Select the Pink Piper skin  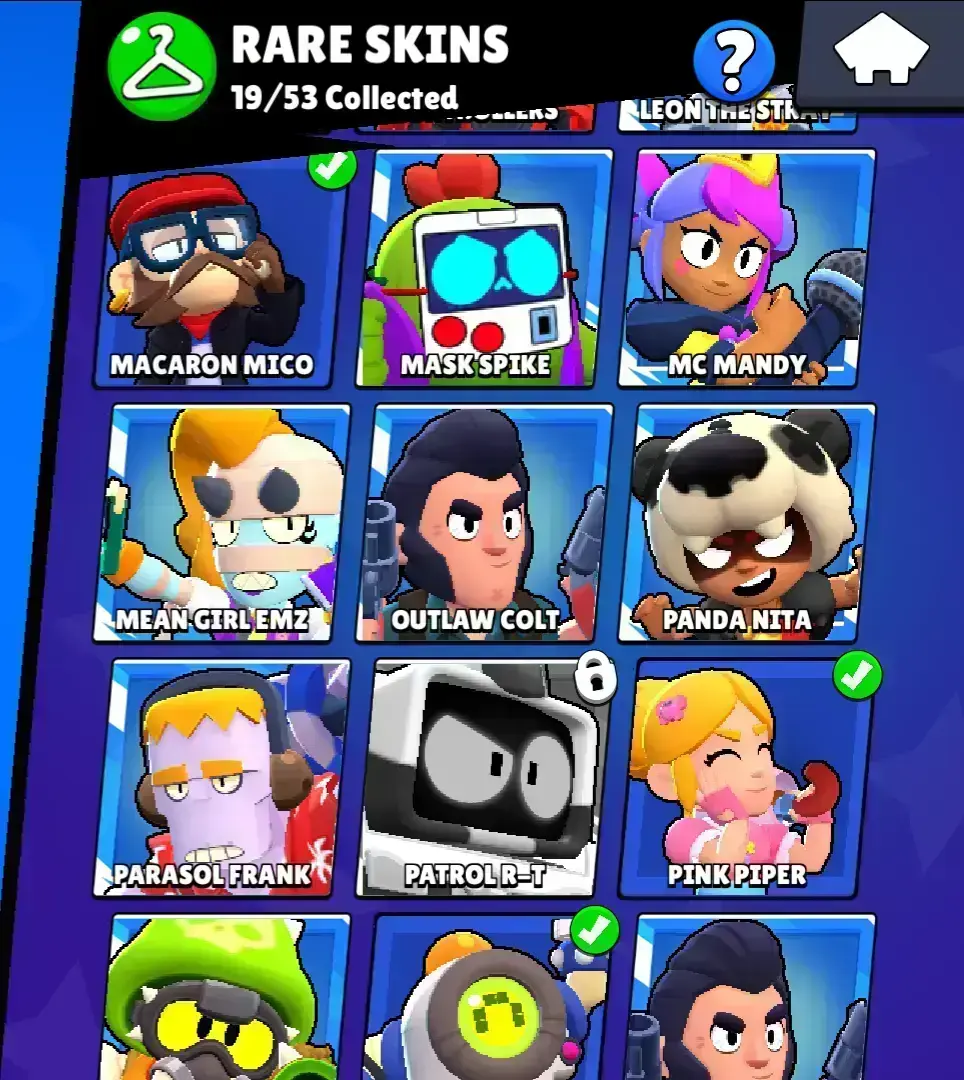[746, 778]
